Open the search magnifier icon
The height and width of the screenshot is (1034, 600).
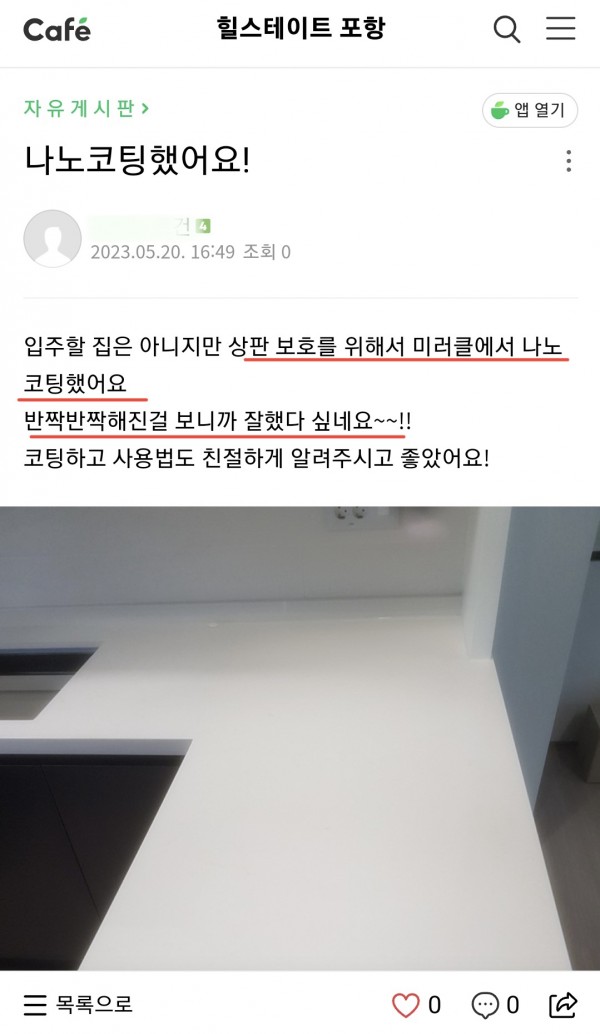[x=507, y=30]
